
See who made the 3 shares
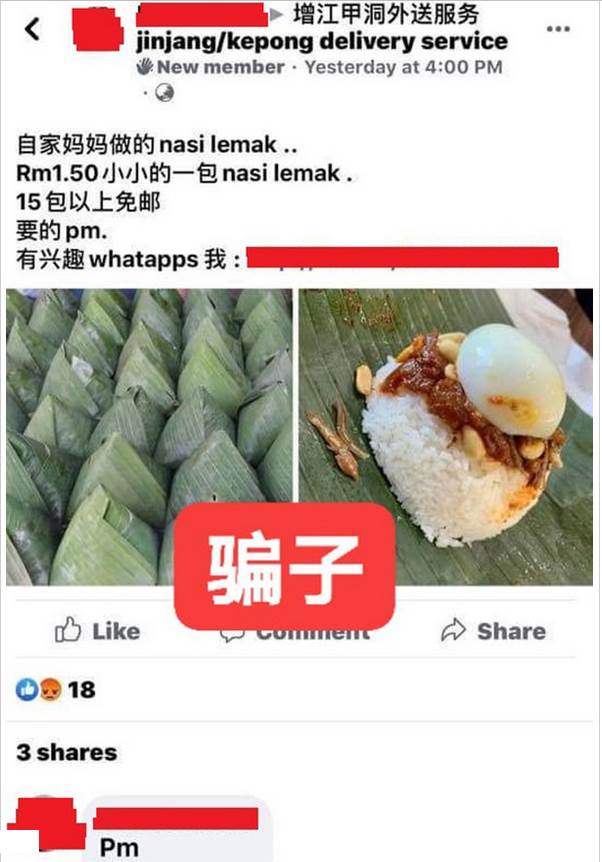(66, 752)
